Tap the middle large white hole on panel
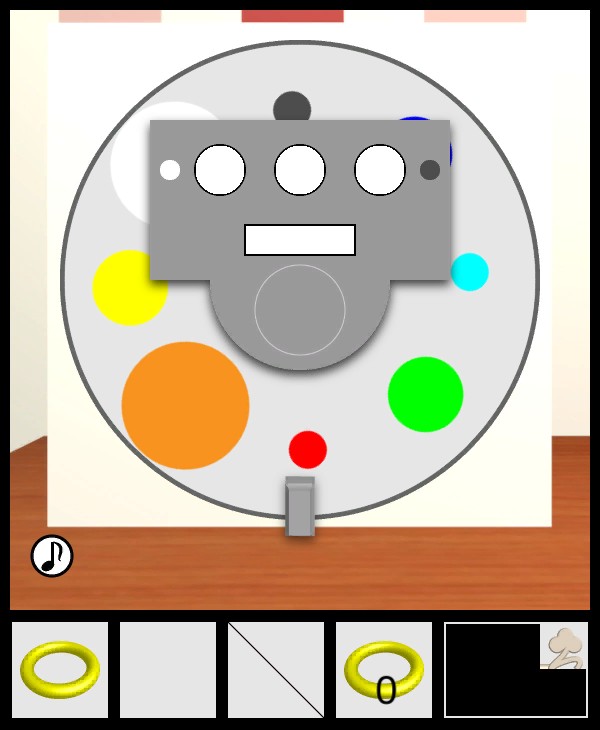Viewport: 600px width, 730px height. pyautogui.click(x=300, y=170)
